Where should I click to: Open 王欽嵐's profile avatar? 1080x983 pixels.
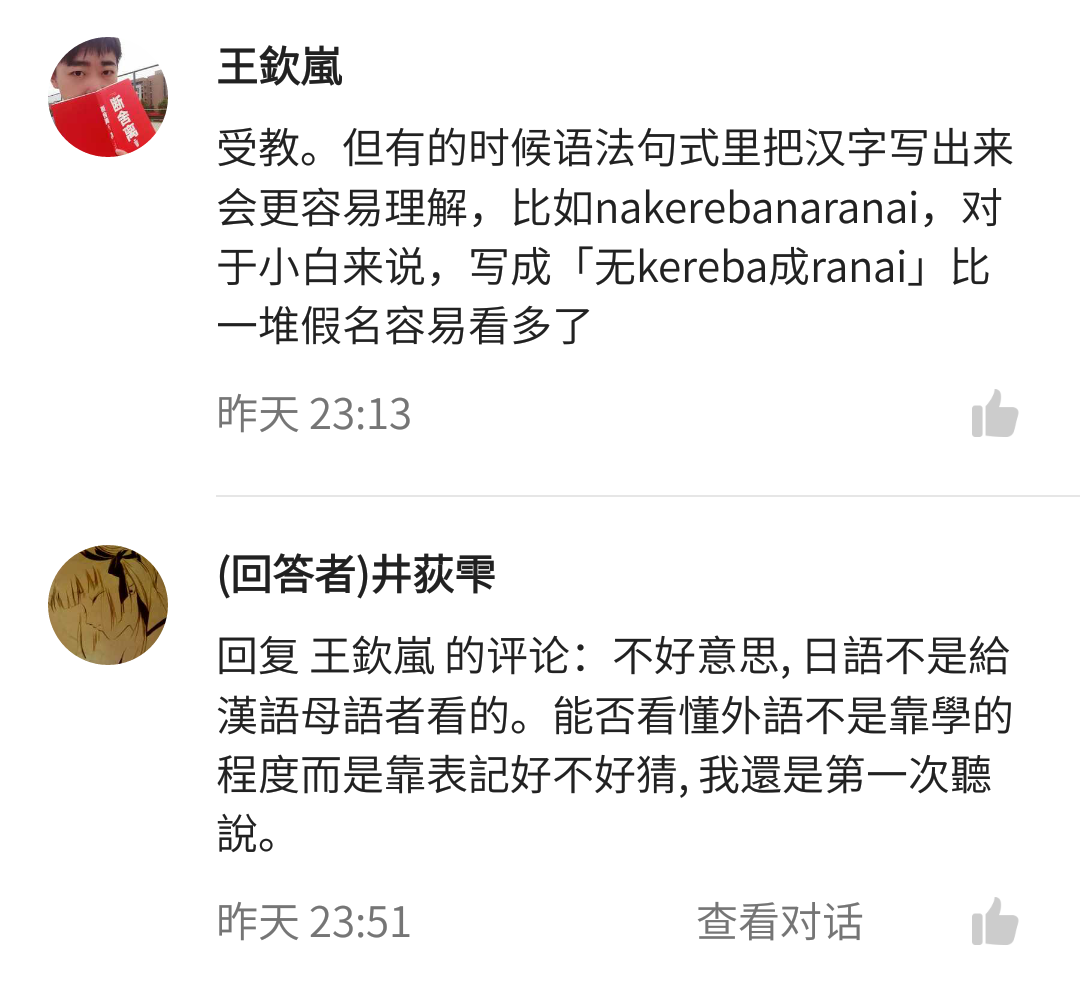108,97
